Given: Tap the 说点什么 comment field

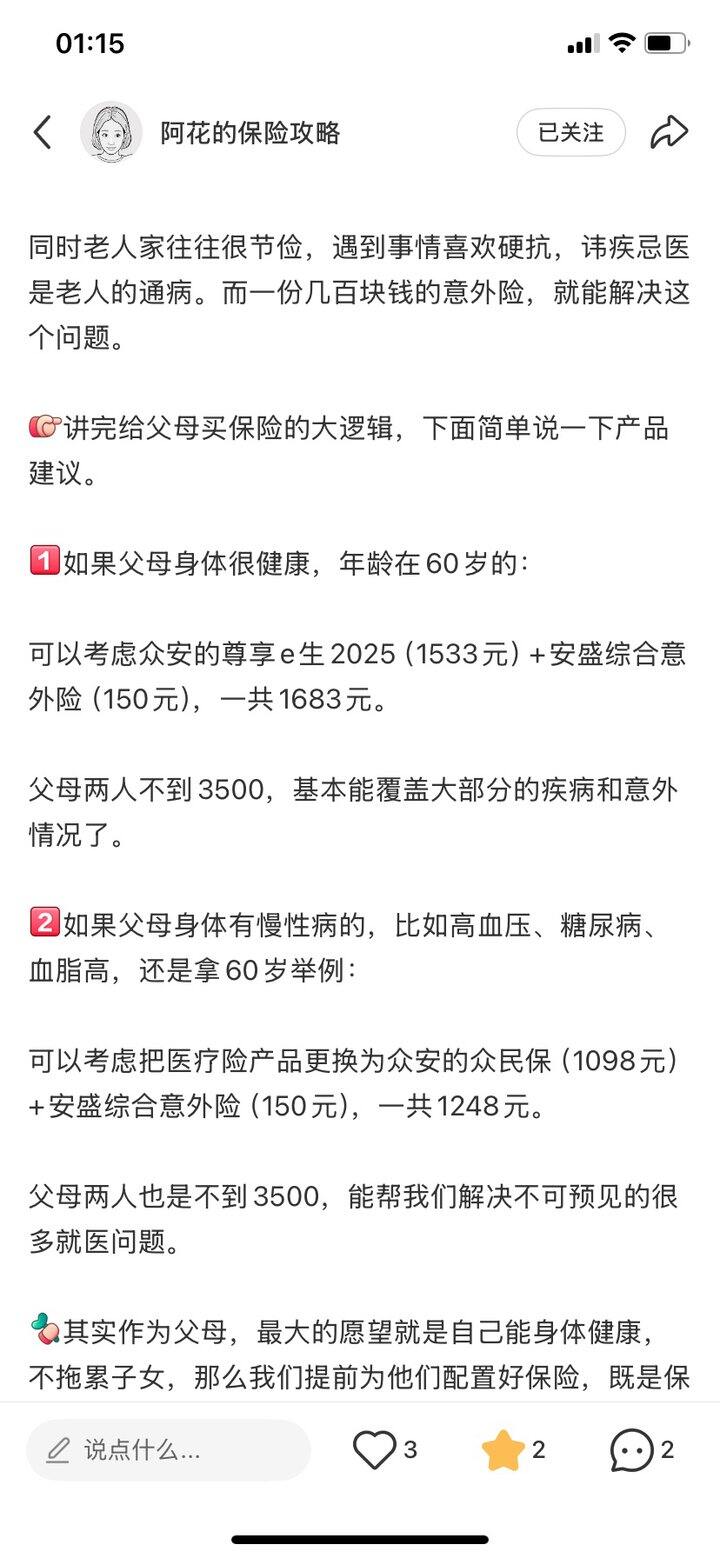Looking at the screenshot, I should [x=168, y=1449].
